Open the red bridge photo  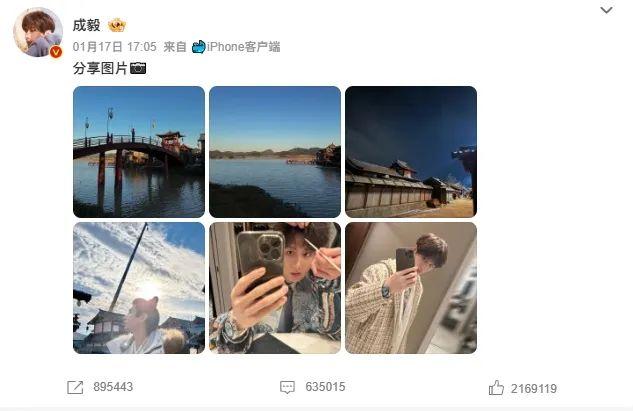pyautogui.click(x=139, y=152)
